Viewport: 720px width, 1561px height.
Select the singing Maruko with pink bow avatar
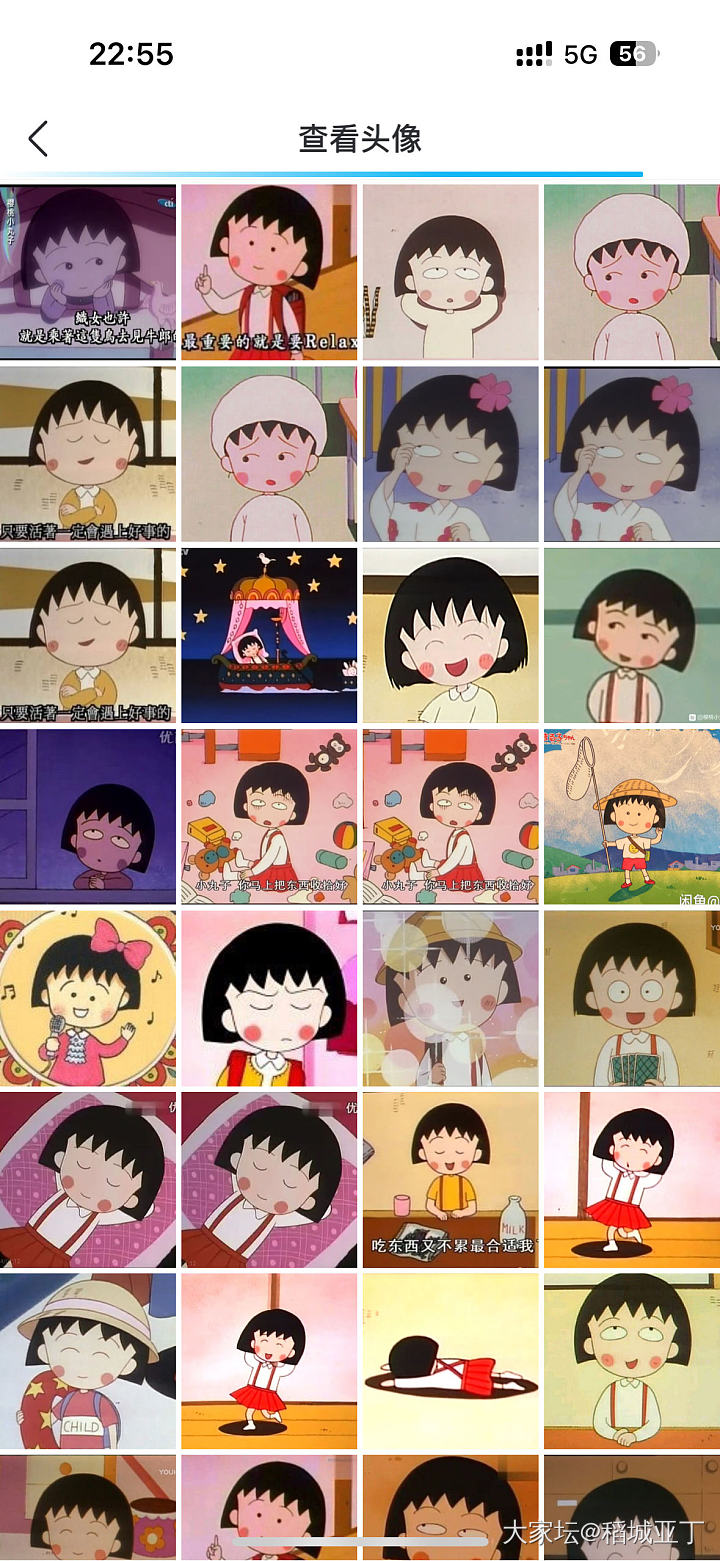88,998
